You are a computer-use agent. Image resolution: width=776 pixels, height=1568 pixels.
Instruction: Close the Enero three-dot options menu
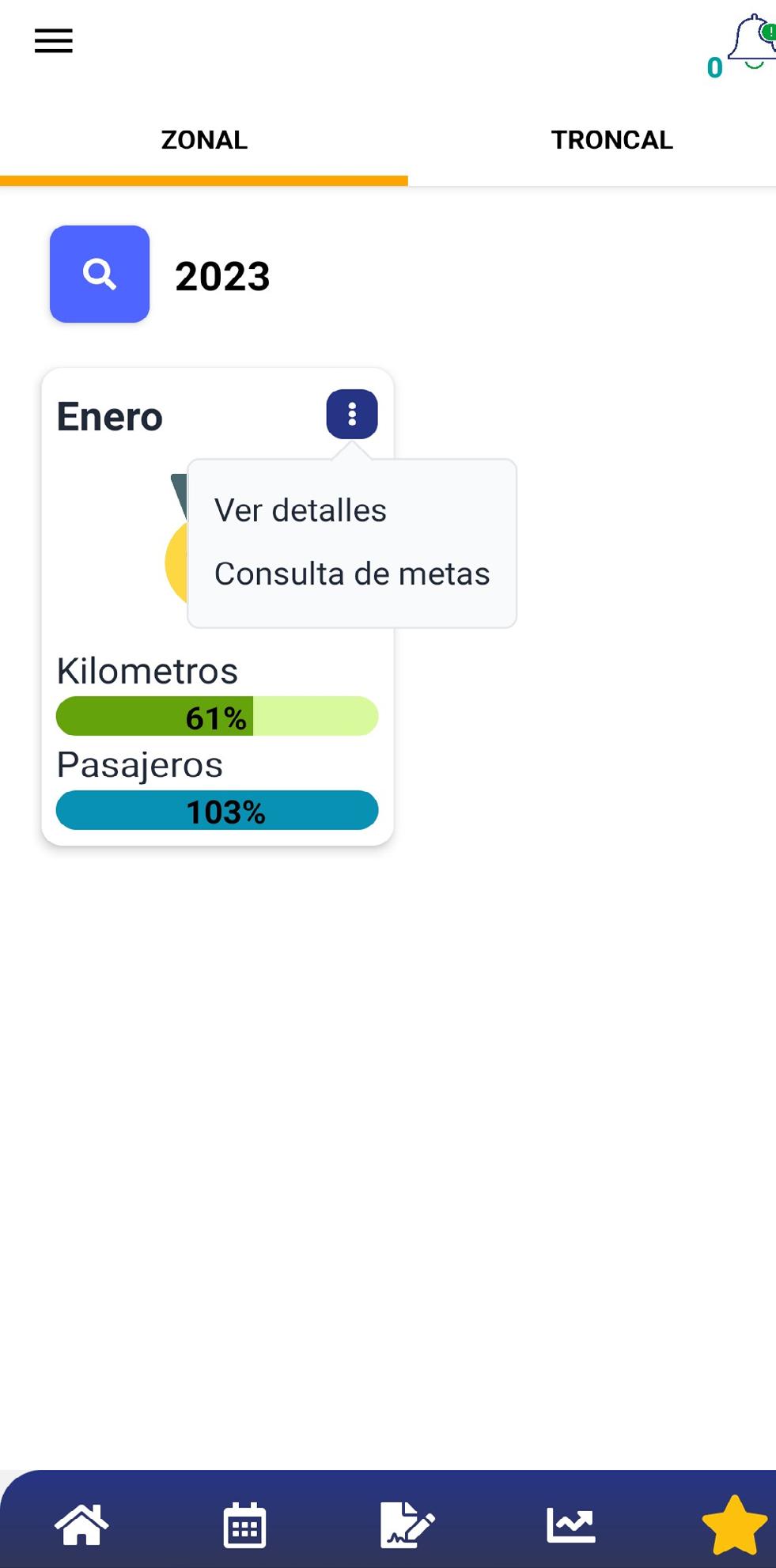[352, 414]
